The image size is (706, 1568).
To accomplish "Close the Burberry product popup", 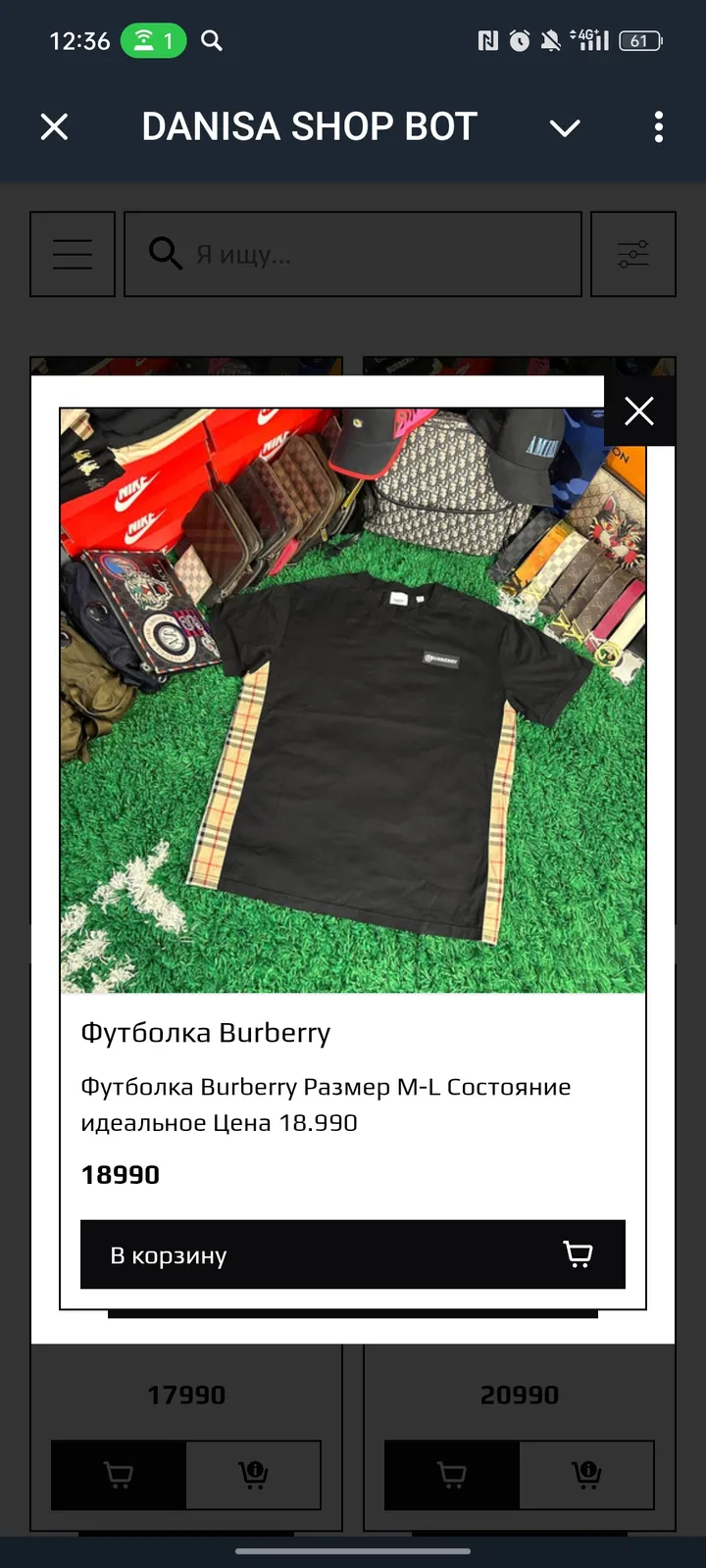I will coord(639,411).
